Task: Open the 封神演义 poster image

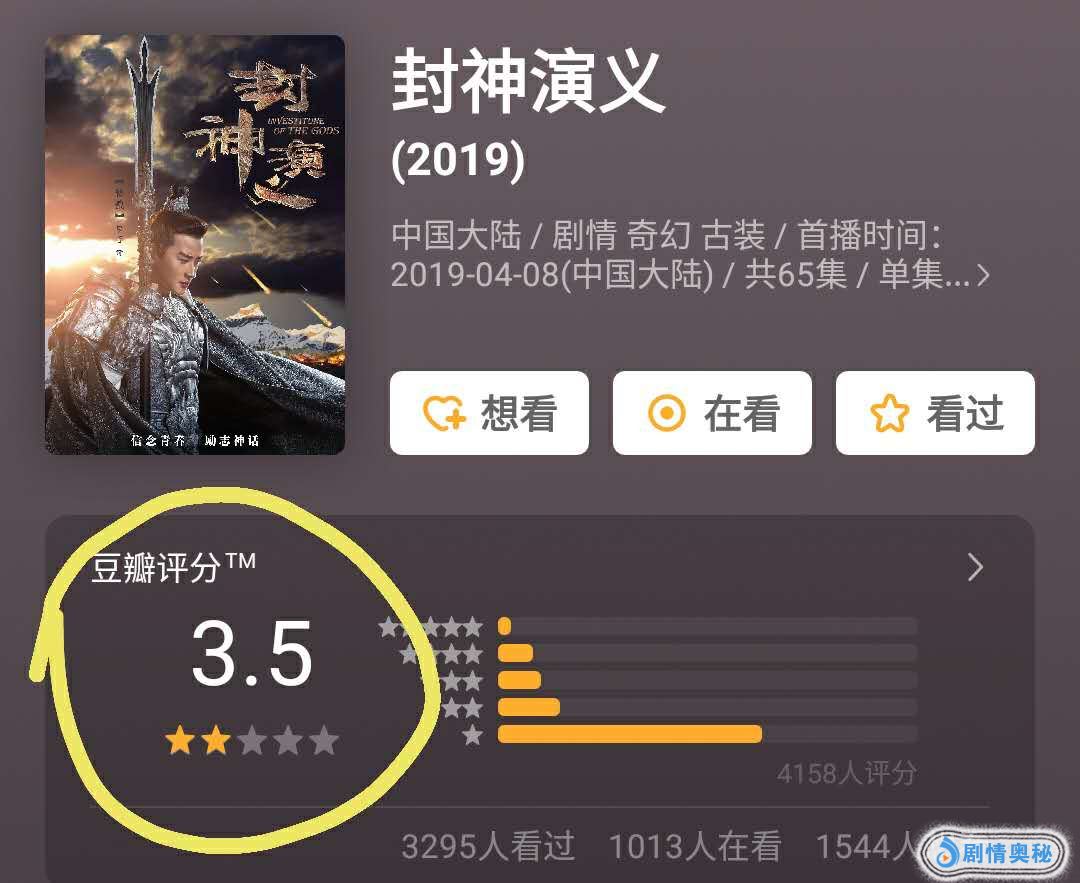Action: pyautogui.click(x=195, y=245)
